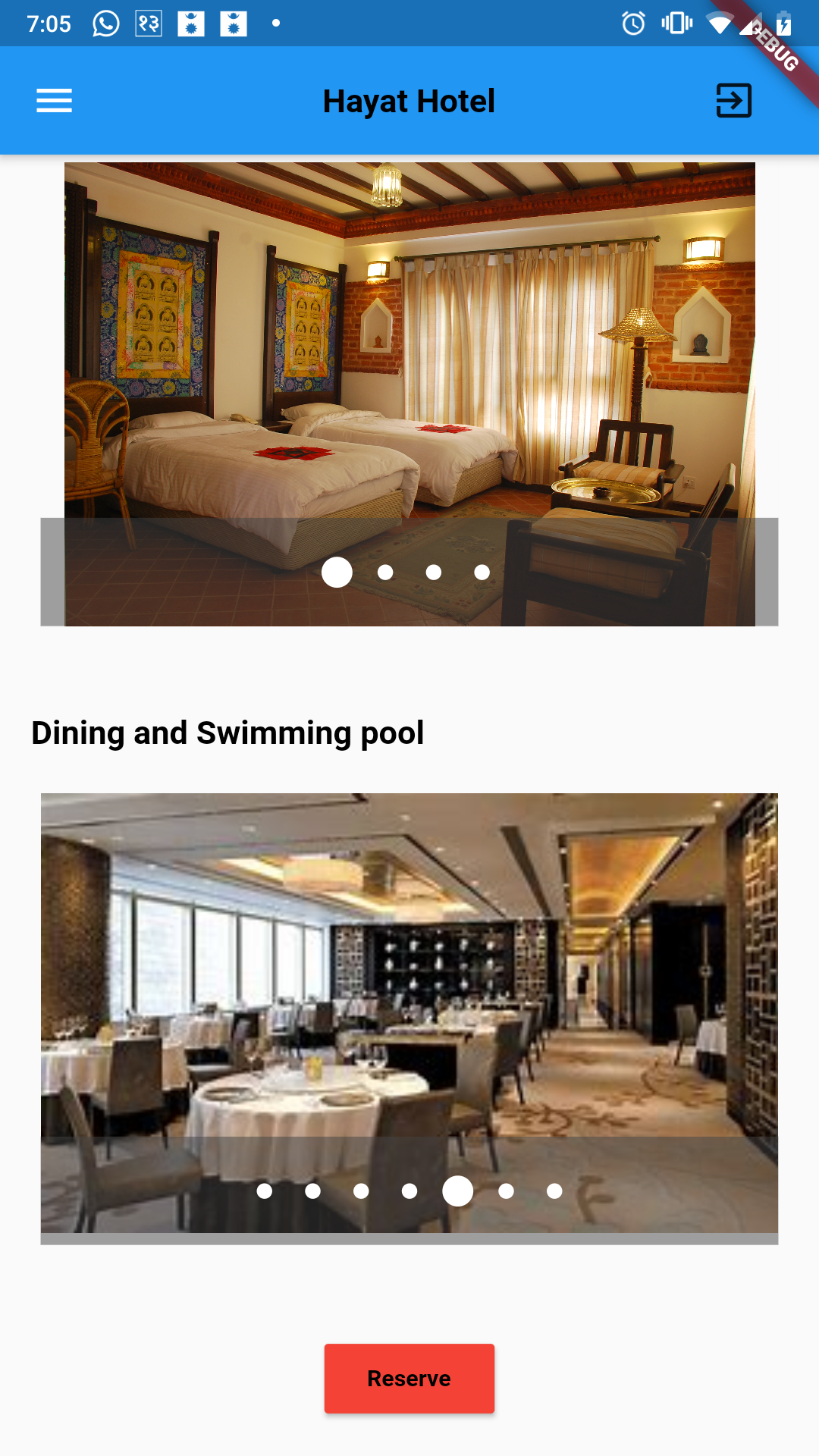The height and width of the screenshot is (1456, 819).
Task: Select the second dot of the room carousel
Action: [x=385, y=573]
